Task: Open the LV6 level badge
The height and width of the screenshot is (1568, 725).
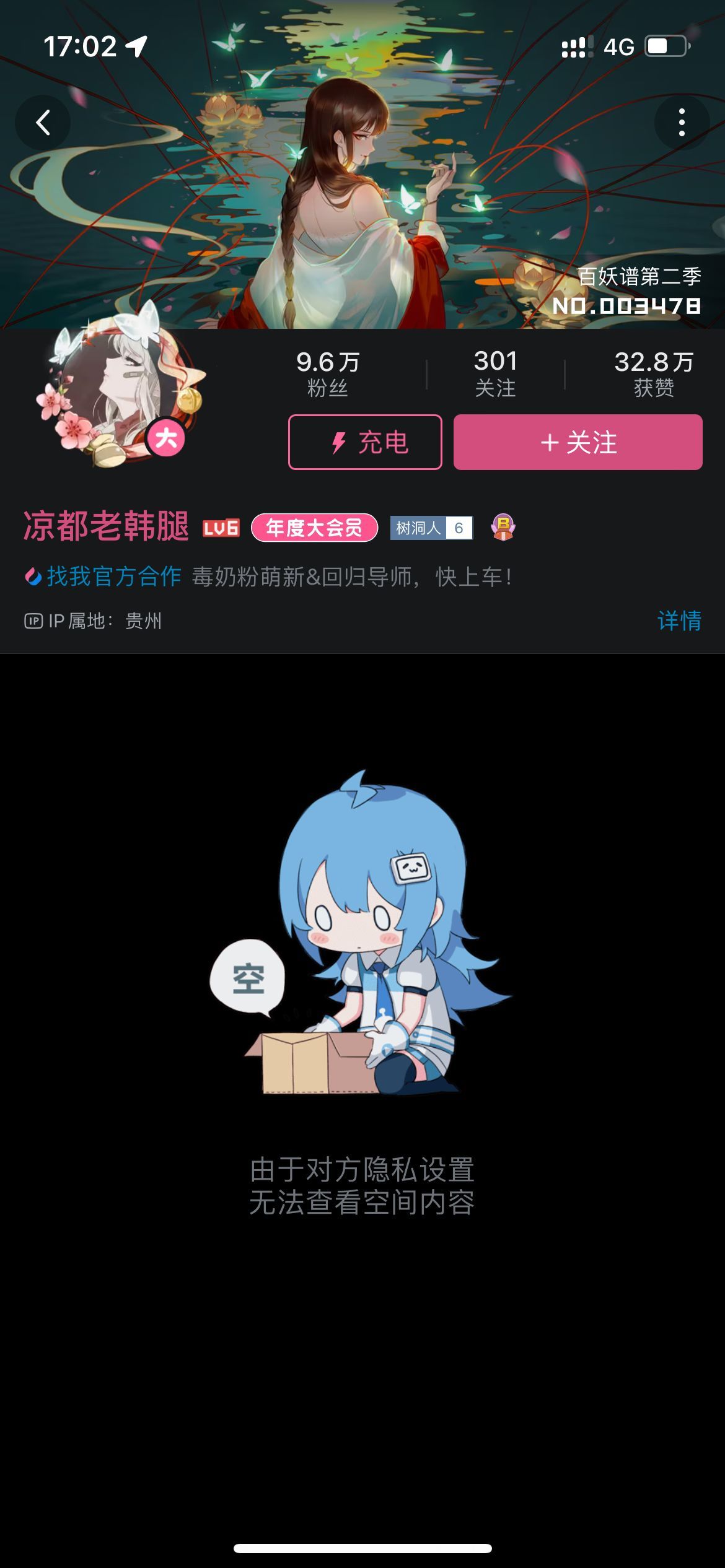Action: pos(221,528)
